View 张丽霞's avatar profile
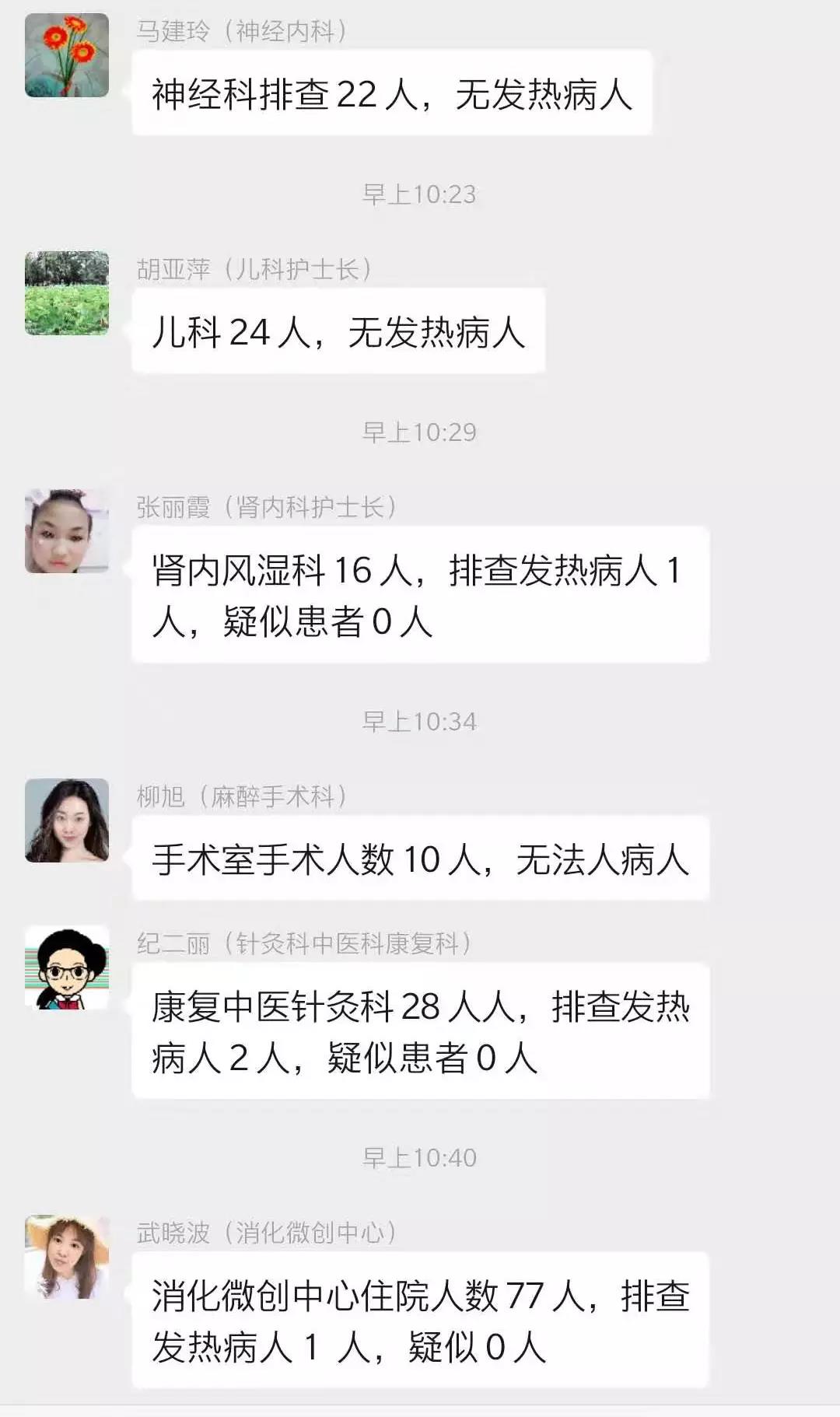Image resolution: width=840 pixels, height=1417 pixels. point(67,531)
